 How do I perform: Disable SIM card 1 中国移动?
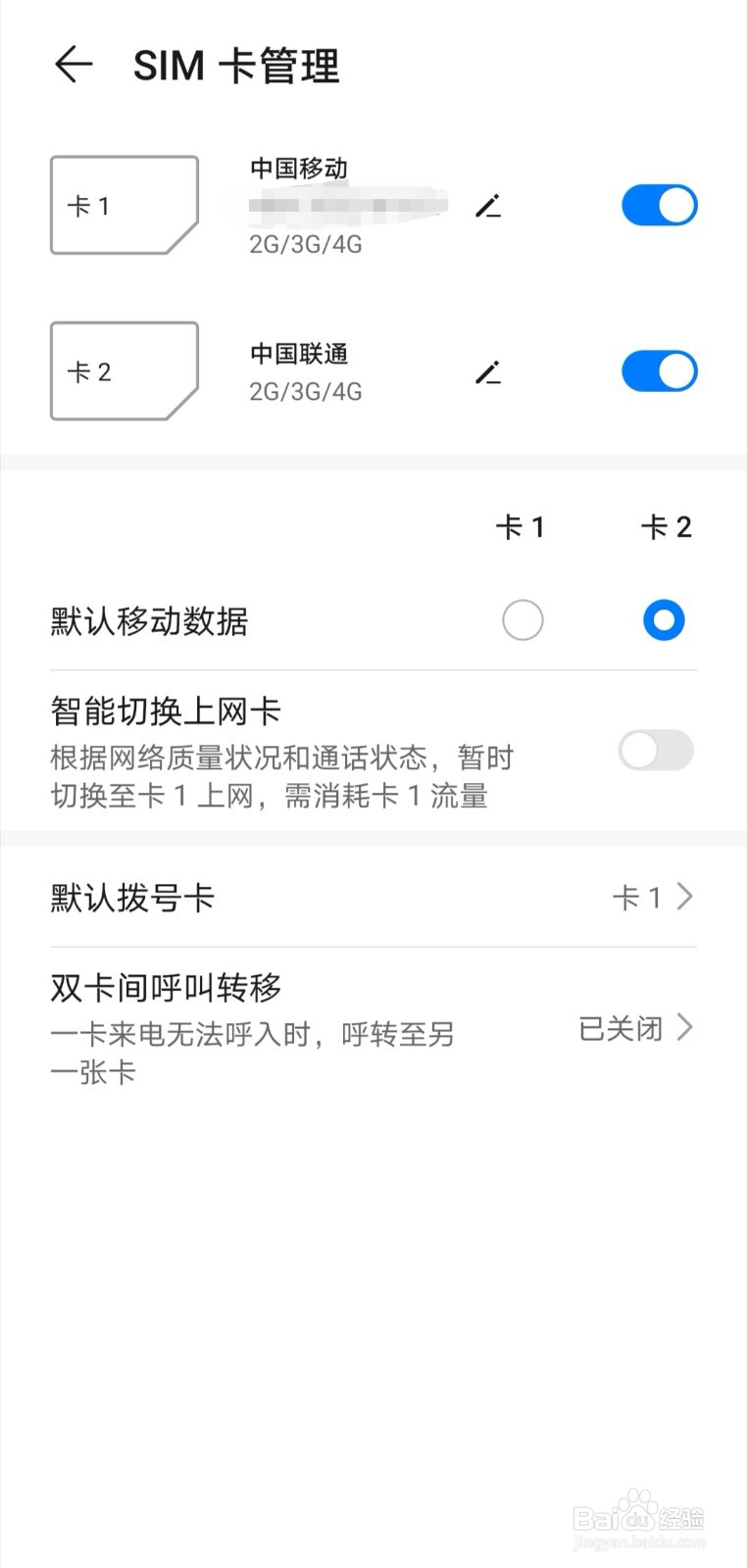pos(659,206)
